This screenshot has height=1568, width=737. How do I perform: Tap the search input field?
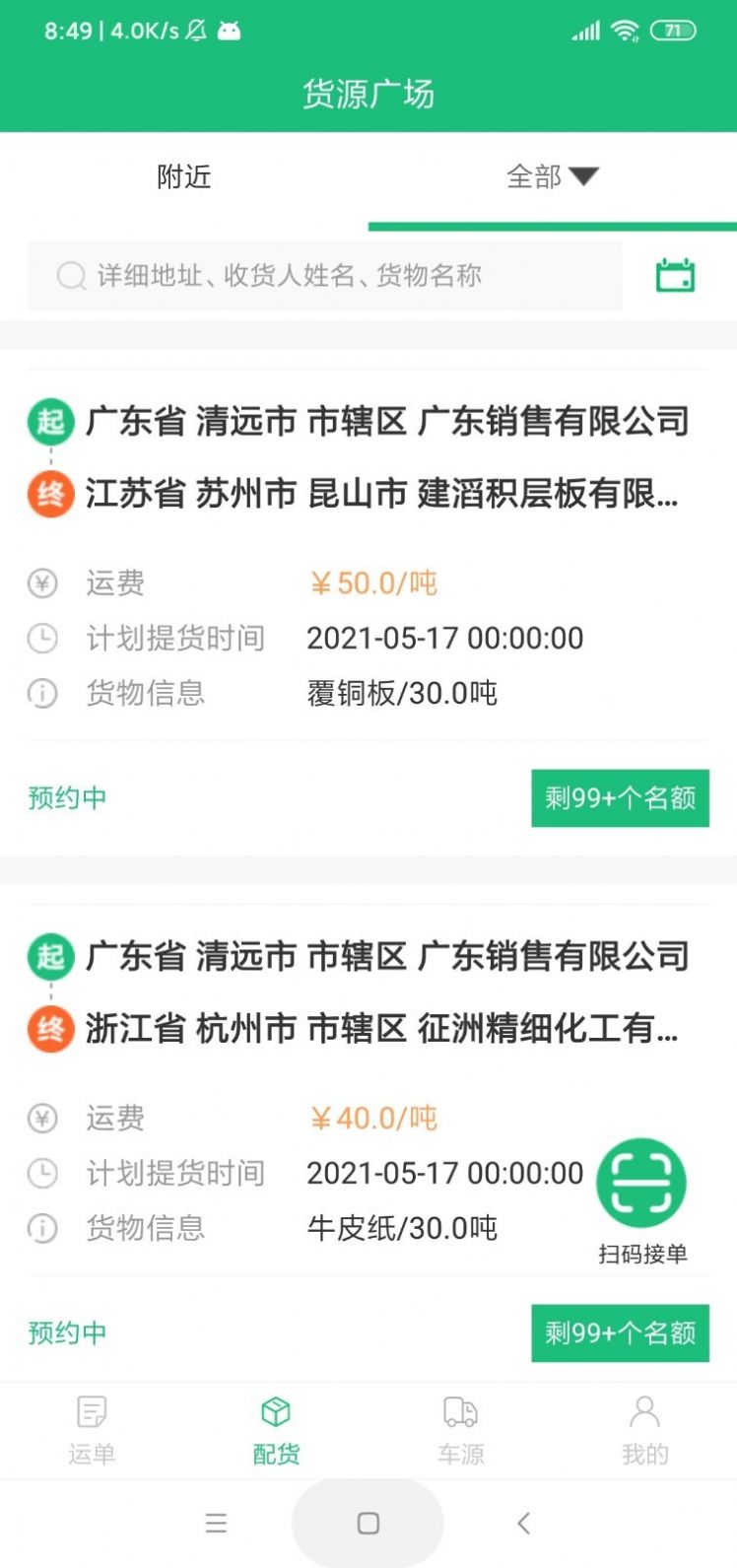tap(296, 276)
